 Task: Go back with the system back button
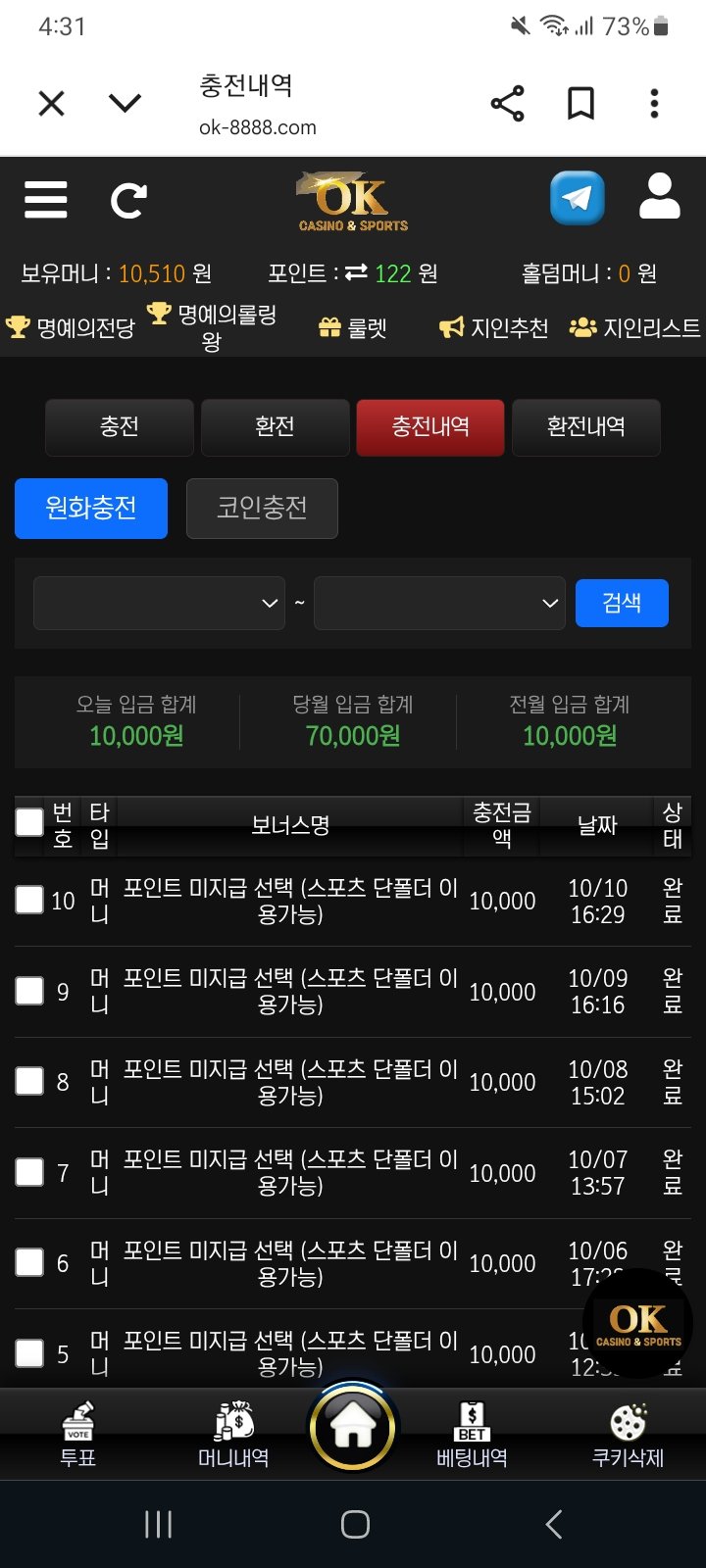(554, 1524)
